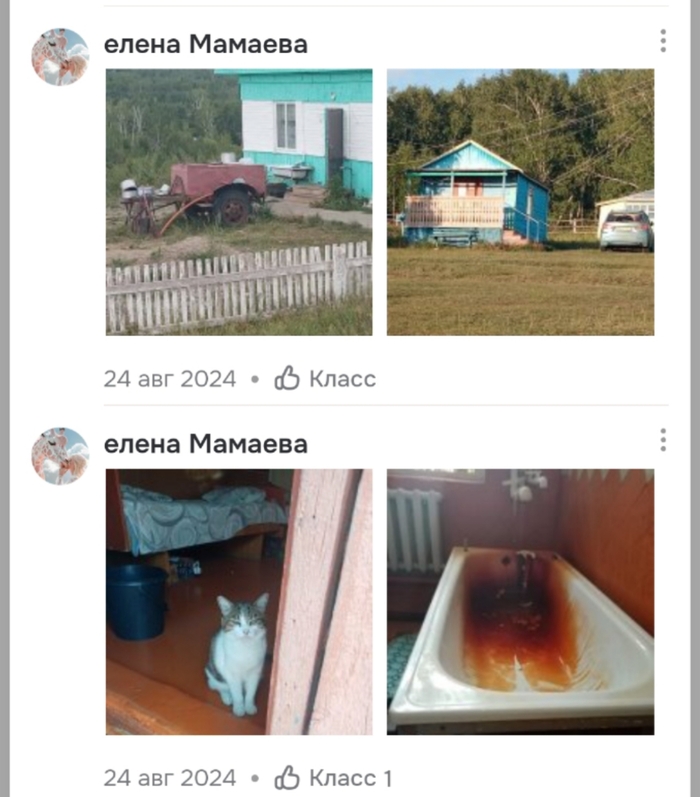View the photo of the cat
Viewport: 700px width, 797px height.
239,602
